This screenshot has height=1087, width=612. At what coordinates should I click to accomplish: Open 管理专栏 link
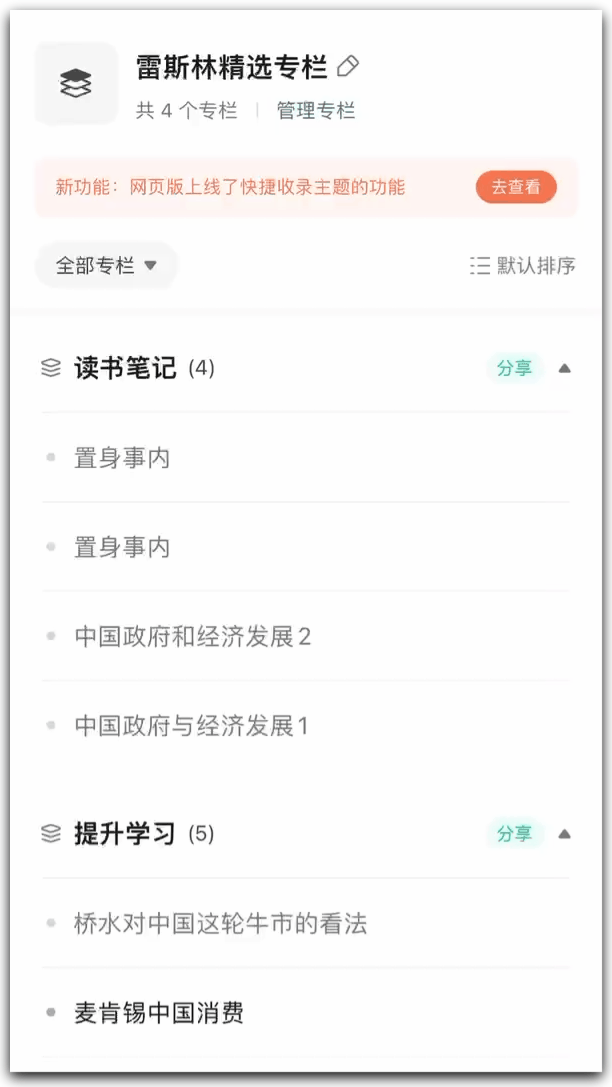click(x=315, y=111)
